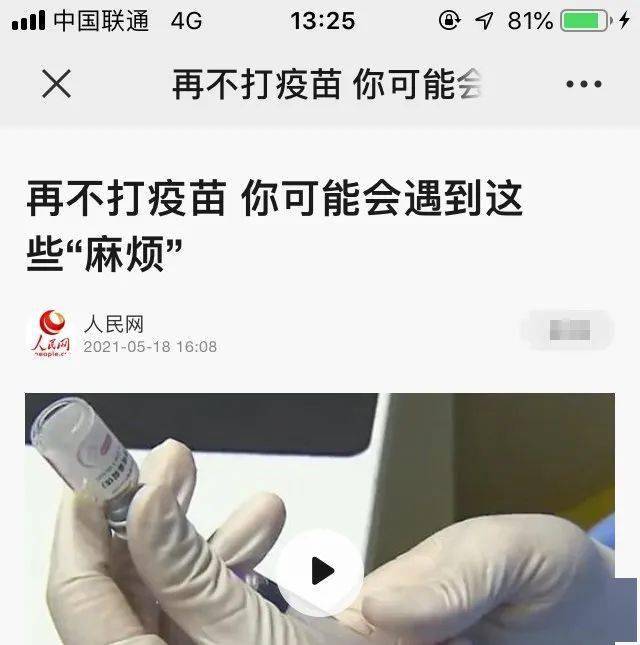This screenshot has height=645, width=640.
Task: Open the three-dot overflow menu
Action: [x=584, y=85]
